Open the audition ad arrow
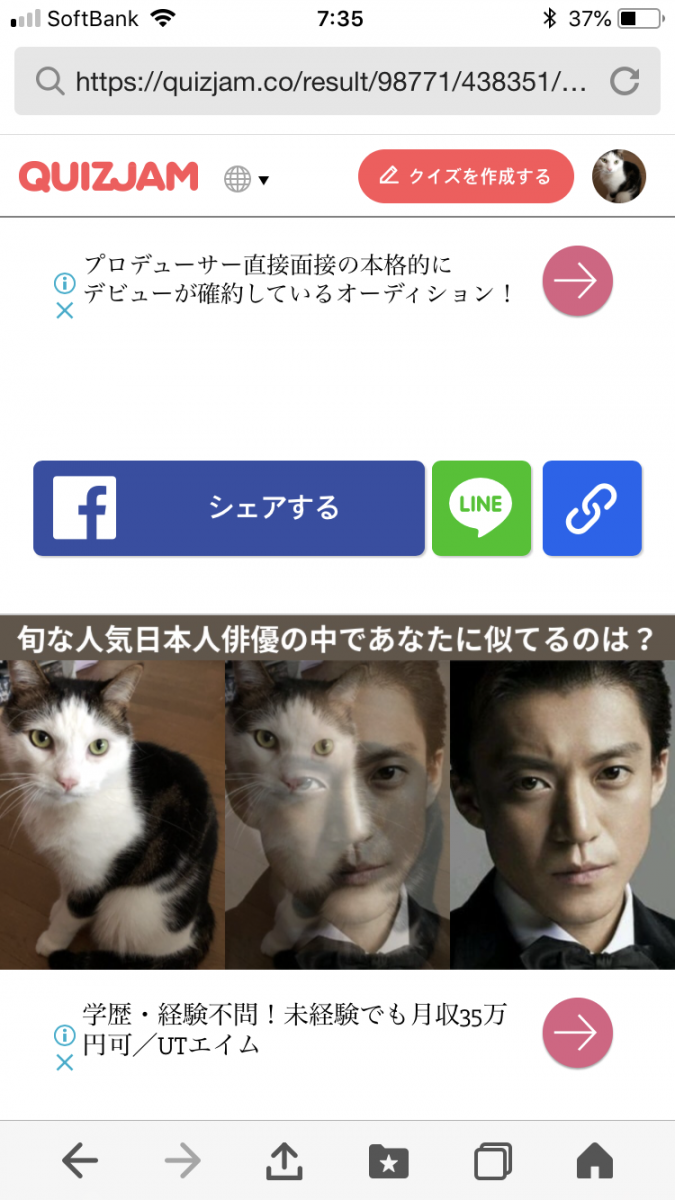675x1200 pixels. click(577, 281)
